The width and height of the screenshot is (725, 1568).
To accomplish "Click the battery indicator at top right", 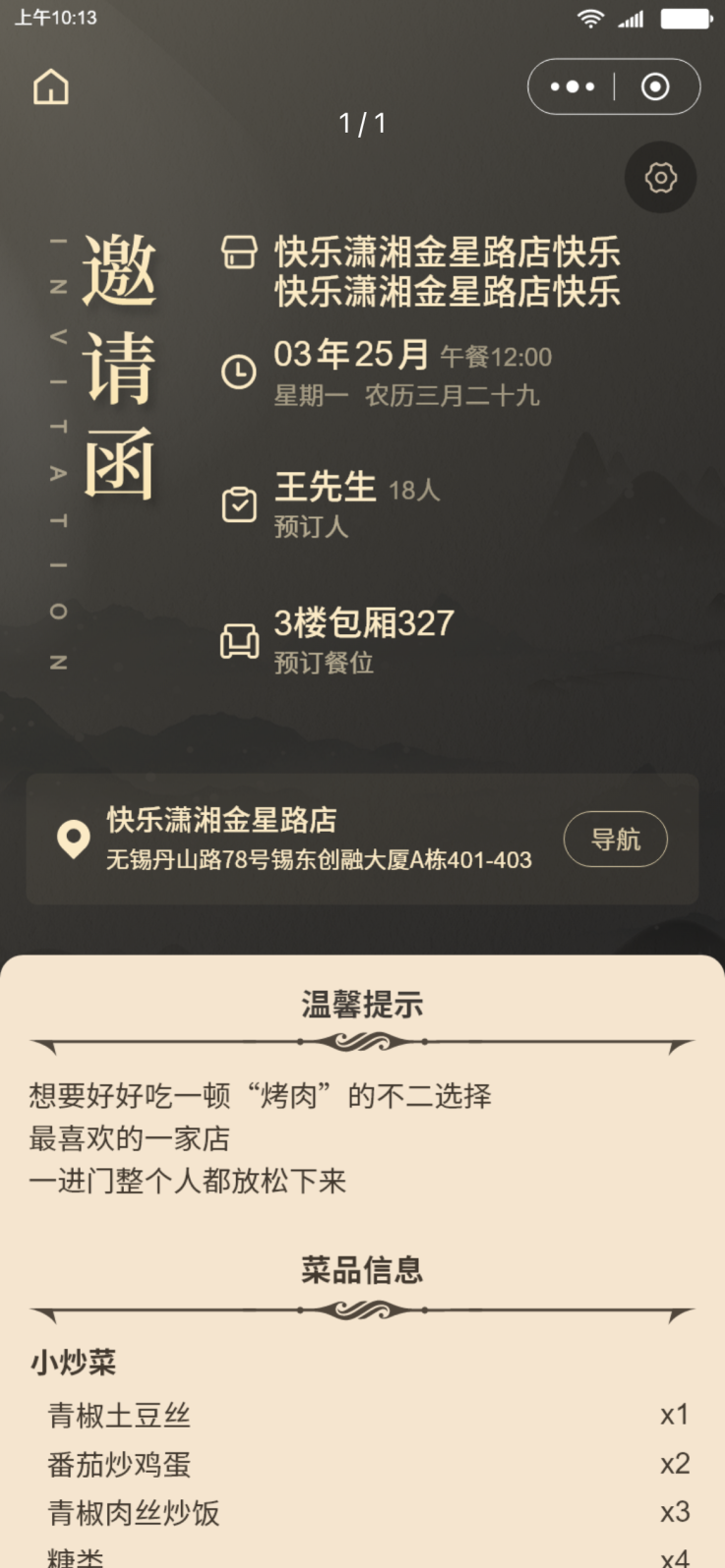I will [x=686, y=19].
